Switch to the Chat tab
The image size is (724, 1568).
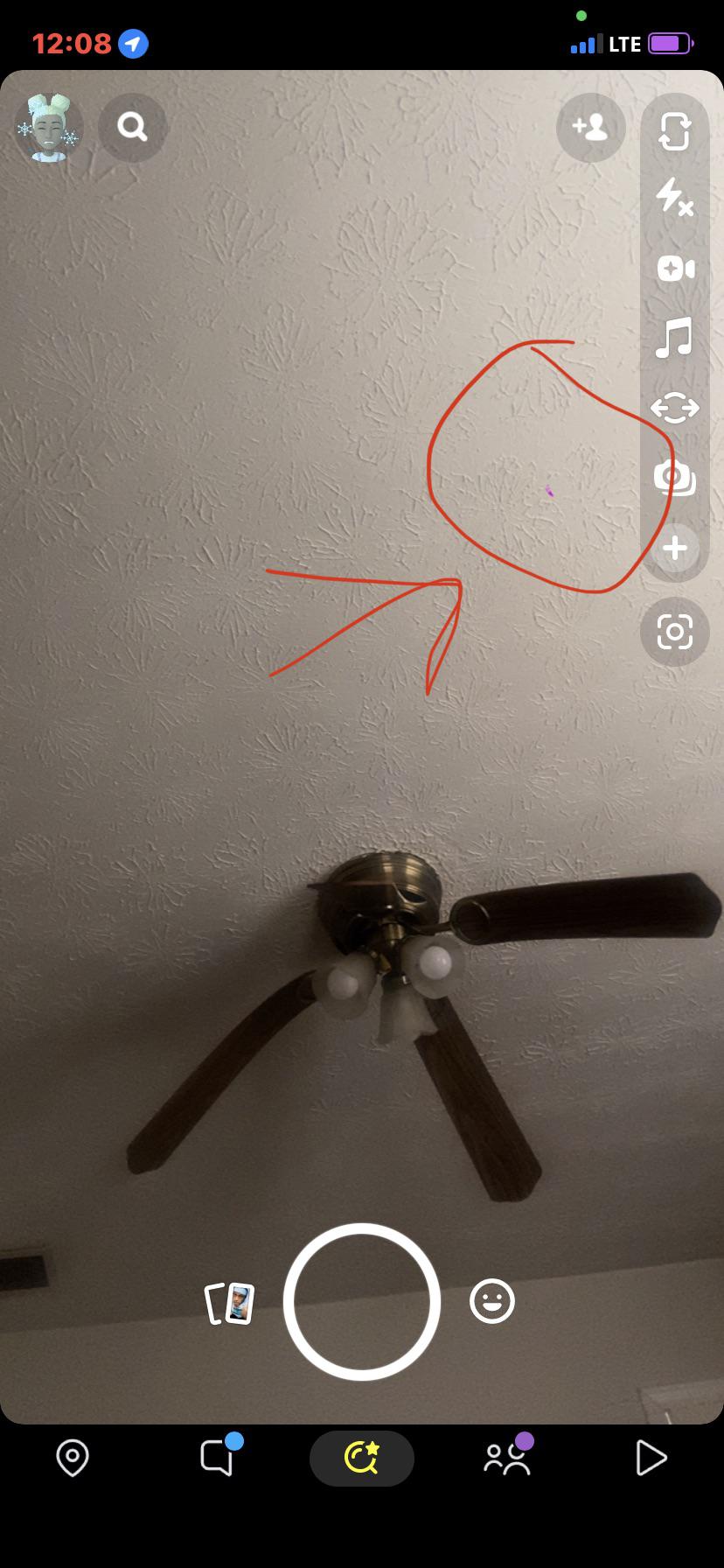(217, 1459)
